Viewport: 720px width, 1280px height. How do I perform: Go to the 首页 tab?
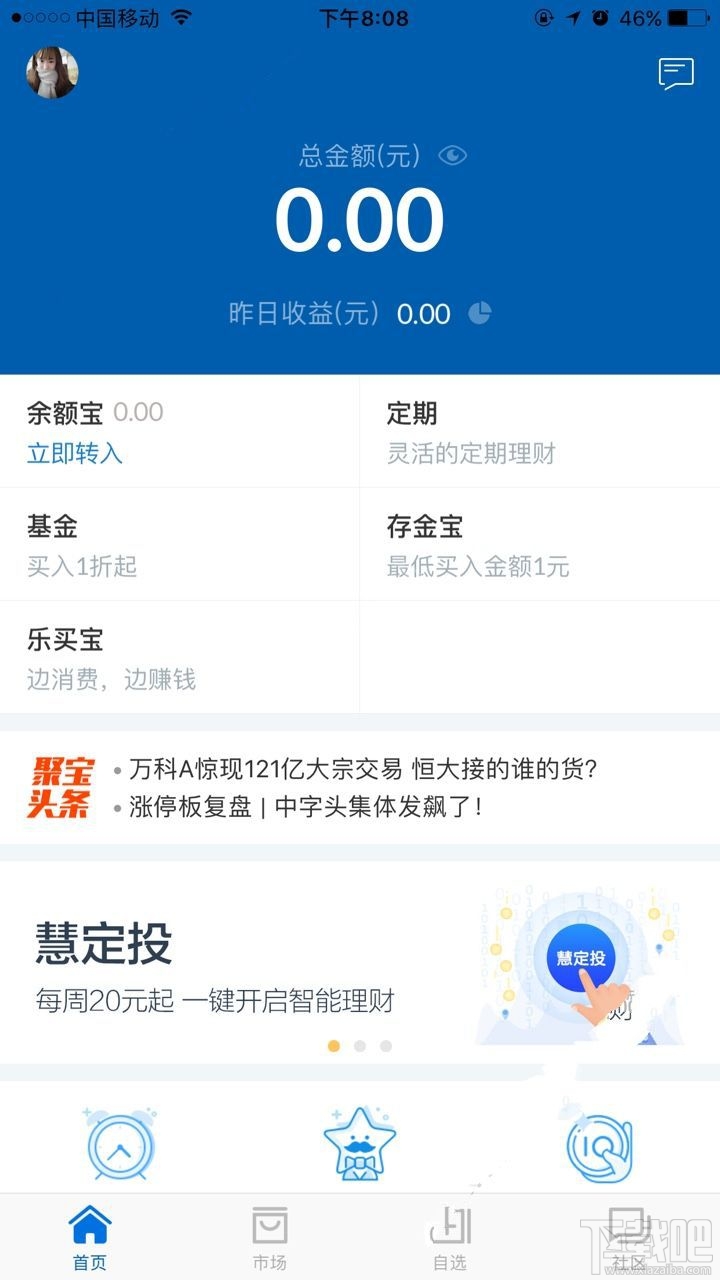[90, 1238]
